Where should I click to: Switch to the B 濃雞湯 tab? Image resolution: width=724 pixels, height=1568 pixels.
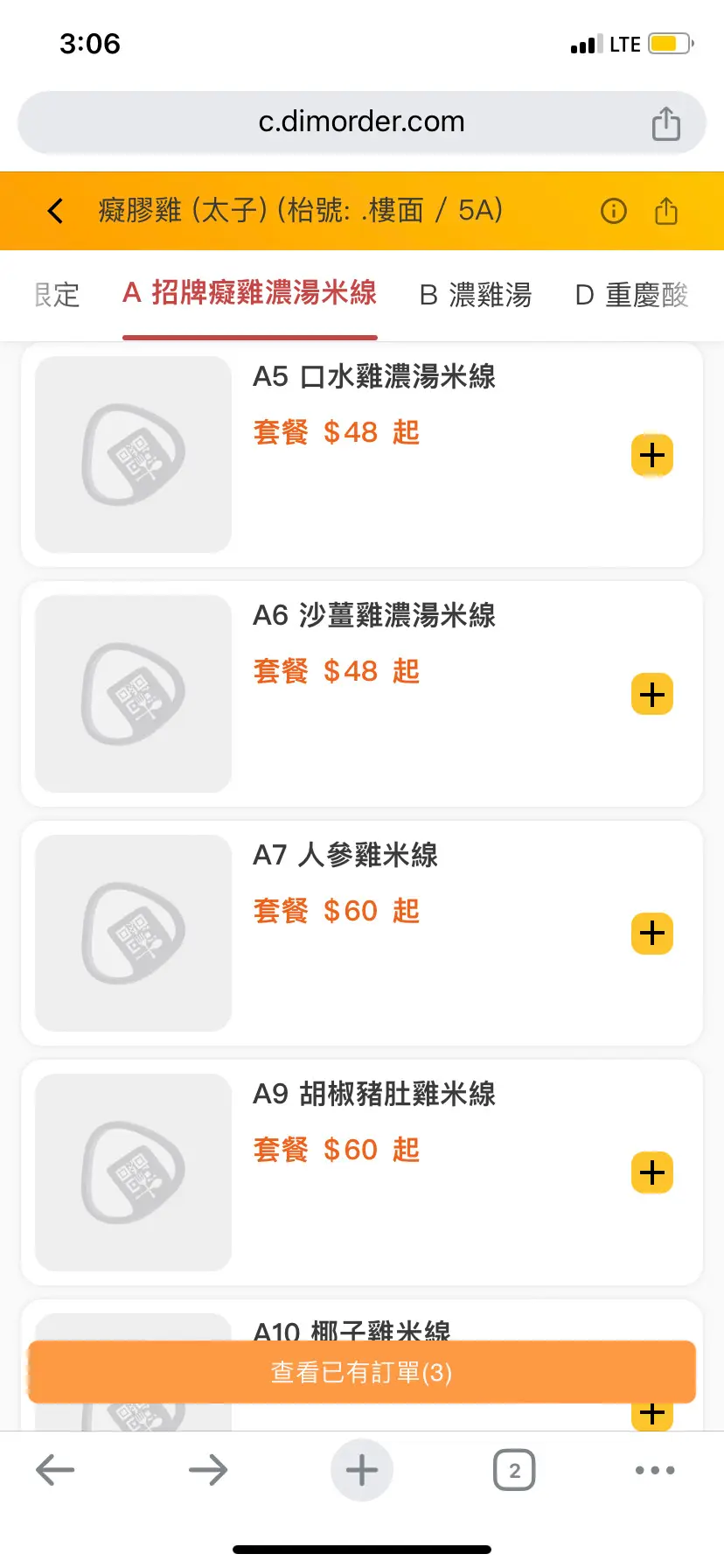coord(476,296)
